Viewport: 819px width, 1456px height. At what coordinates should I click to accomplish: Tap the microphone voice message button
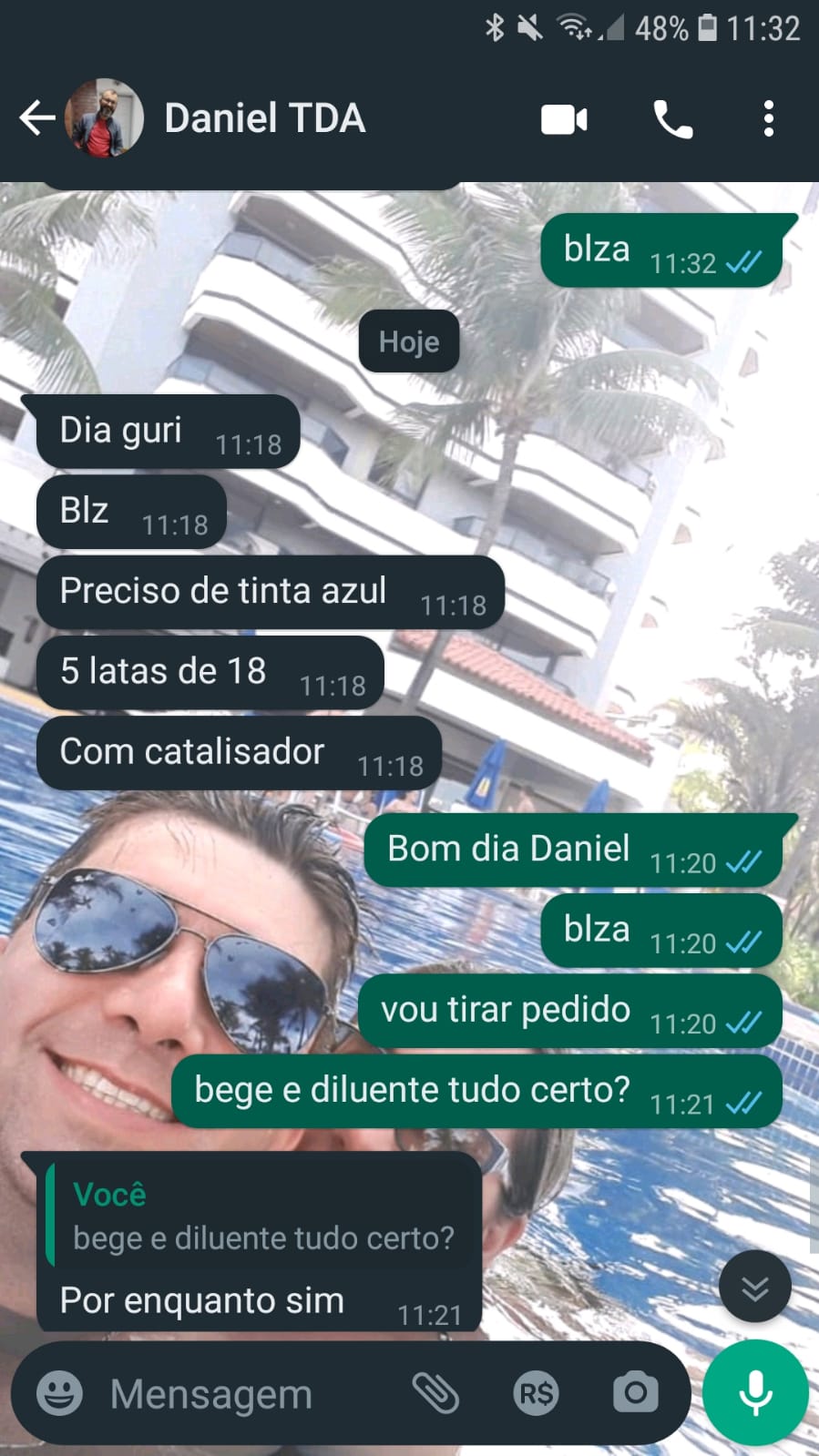pos(755,1393)
